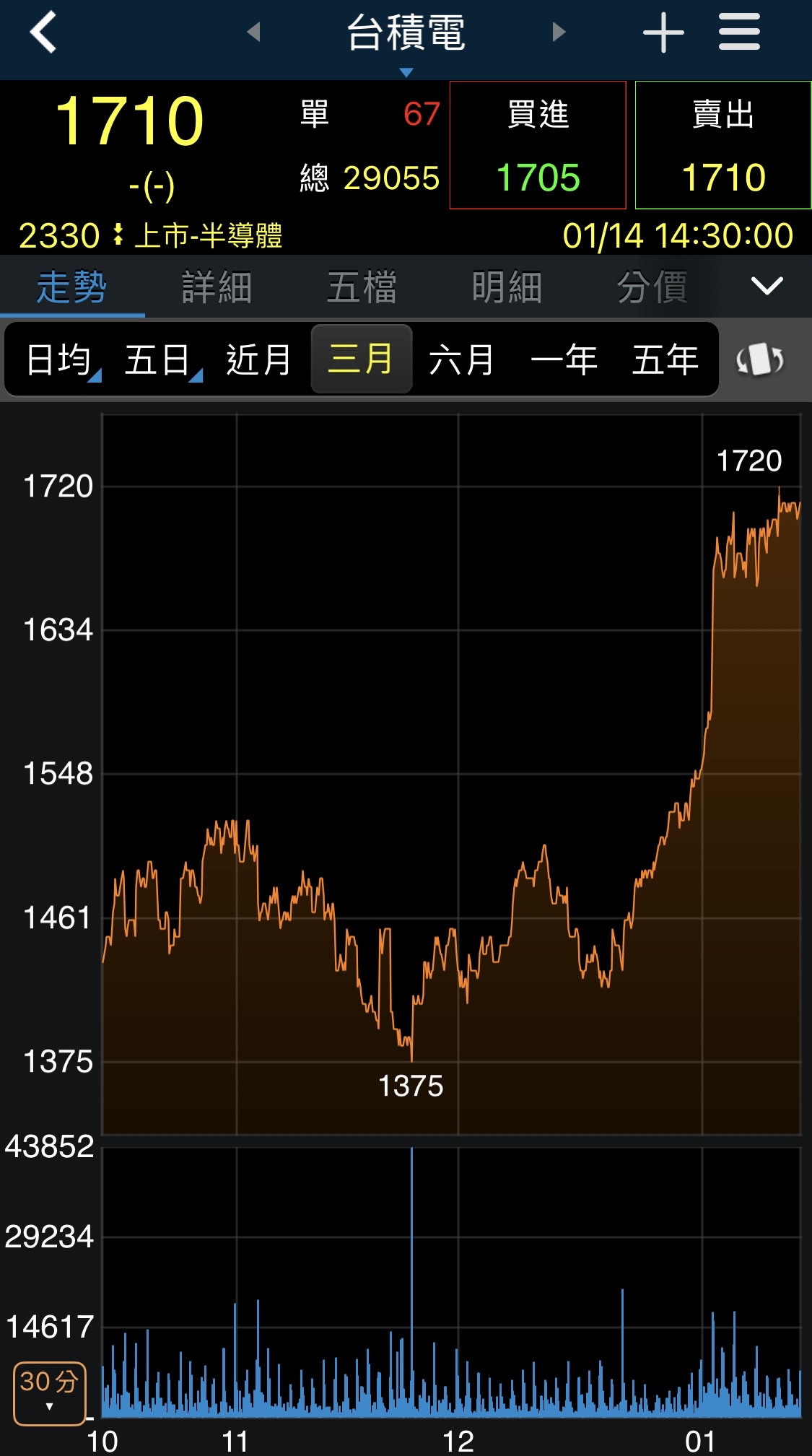Image resolution: width=812 pixels, height=1456 pixels.
Task: Go back using the top-left arrow
Action: click(43, 32)
